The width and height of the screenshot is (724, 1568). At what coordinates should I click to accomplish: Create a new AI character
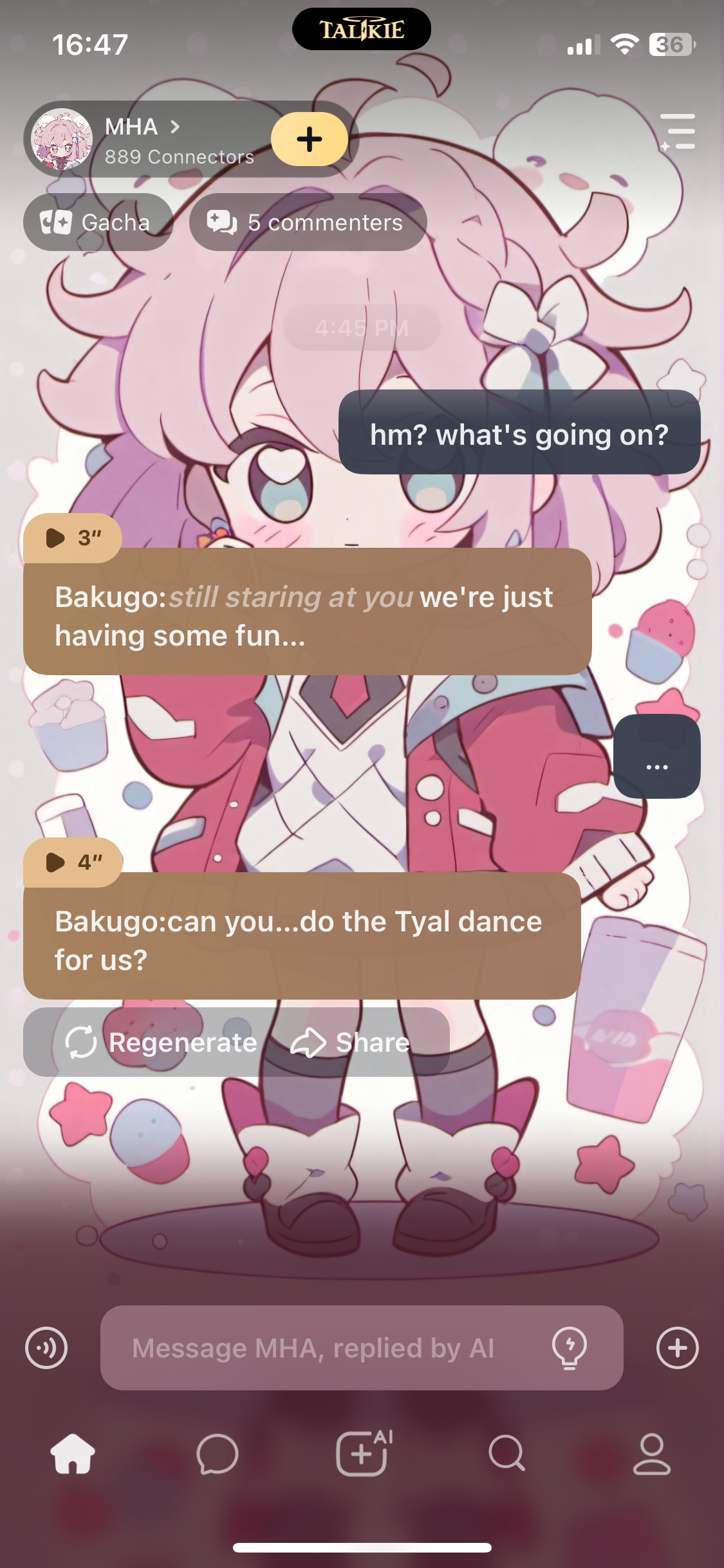363,1453
